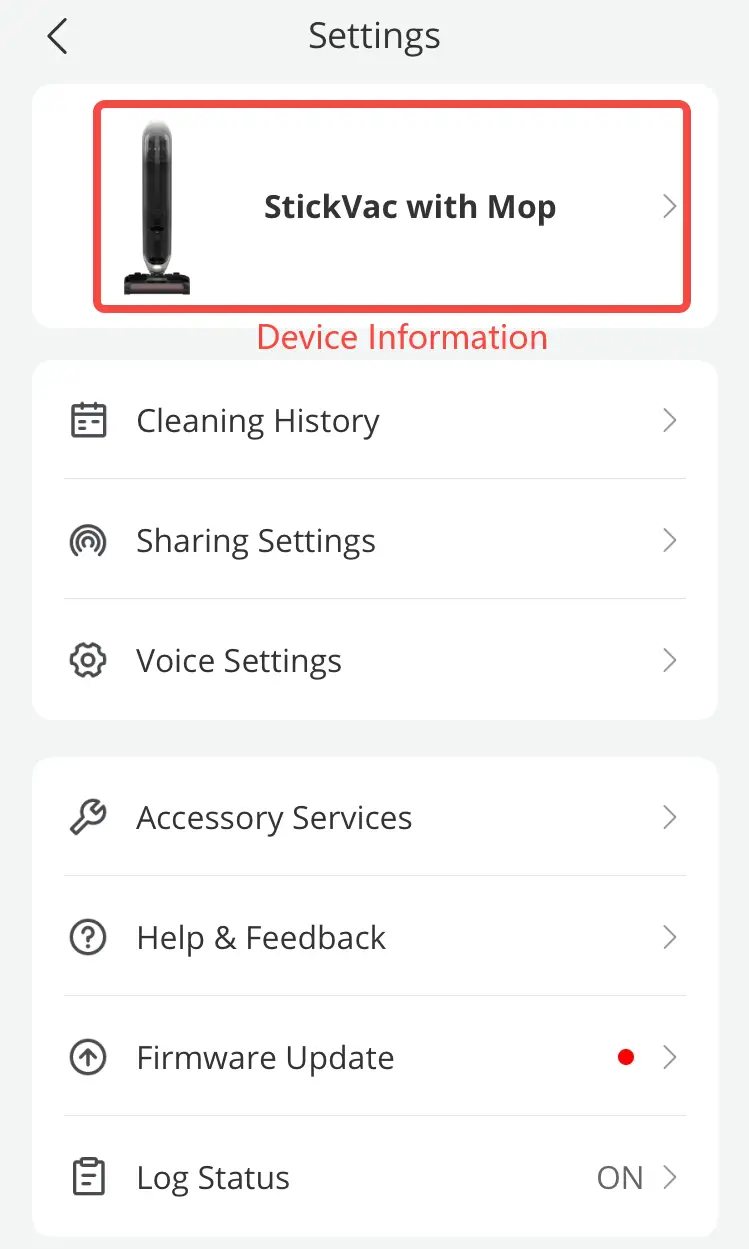Image resolution: width=749 pixels, height=1249 pixels.
Task: Check for Firmware Update
Action: (375, 1058)
